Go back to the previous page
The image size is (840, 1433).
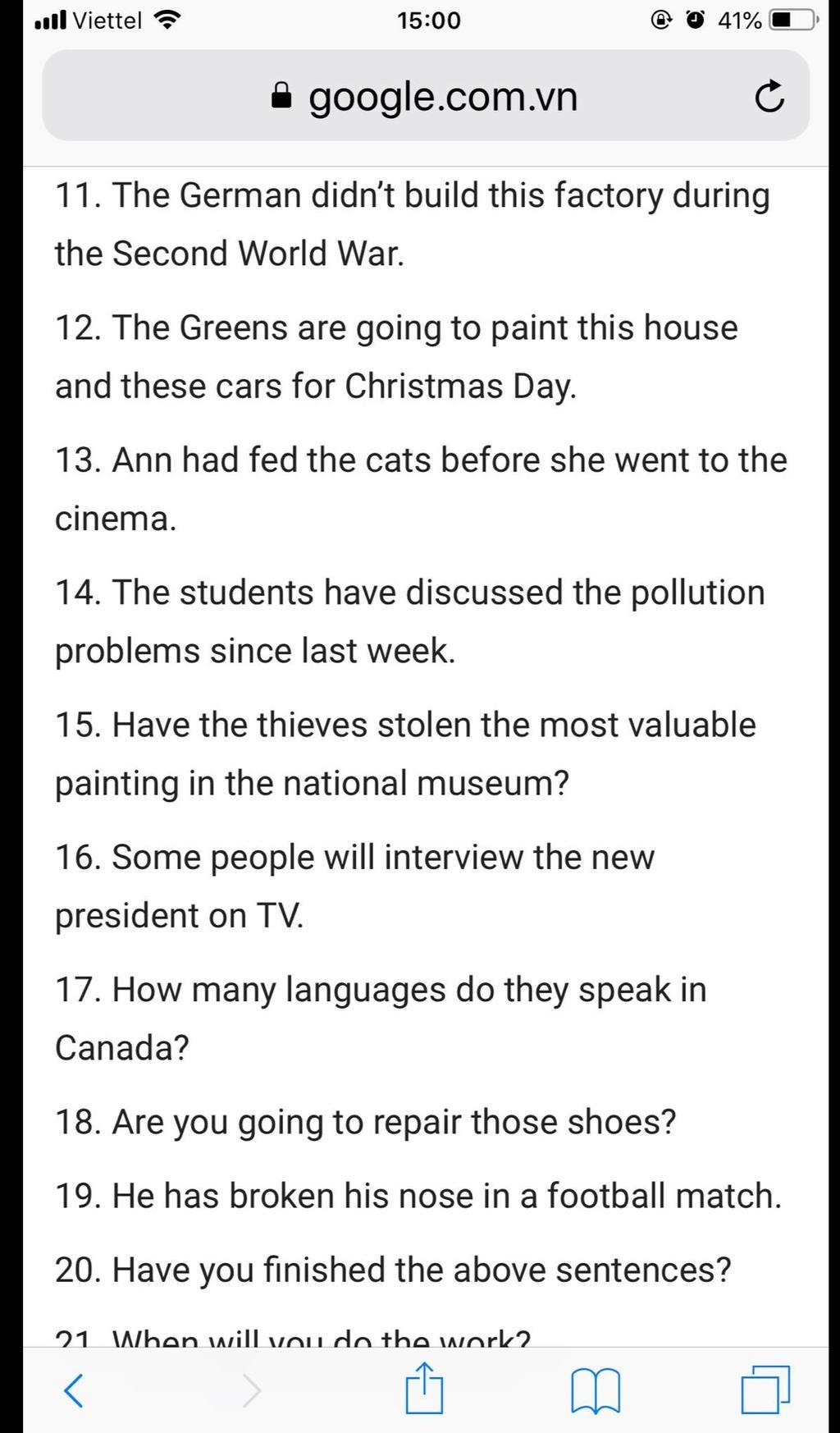coord(74,1390)
